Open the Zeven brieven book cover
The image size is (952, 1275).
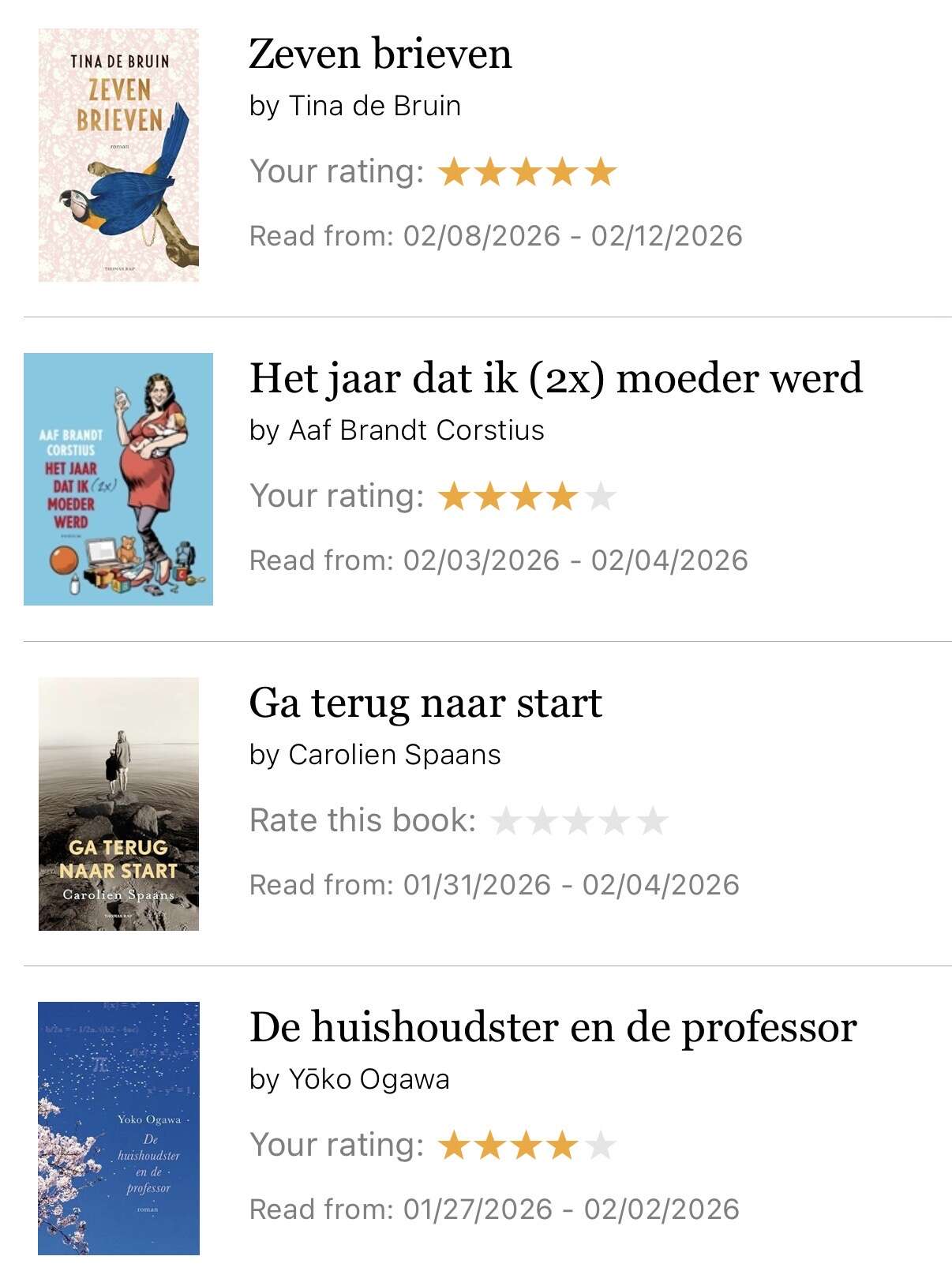[118, 155]
